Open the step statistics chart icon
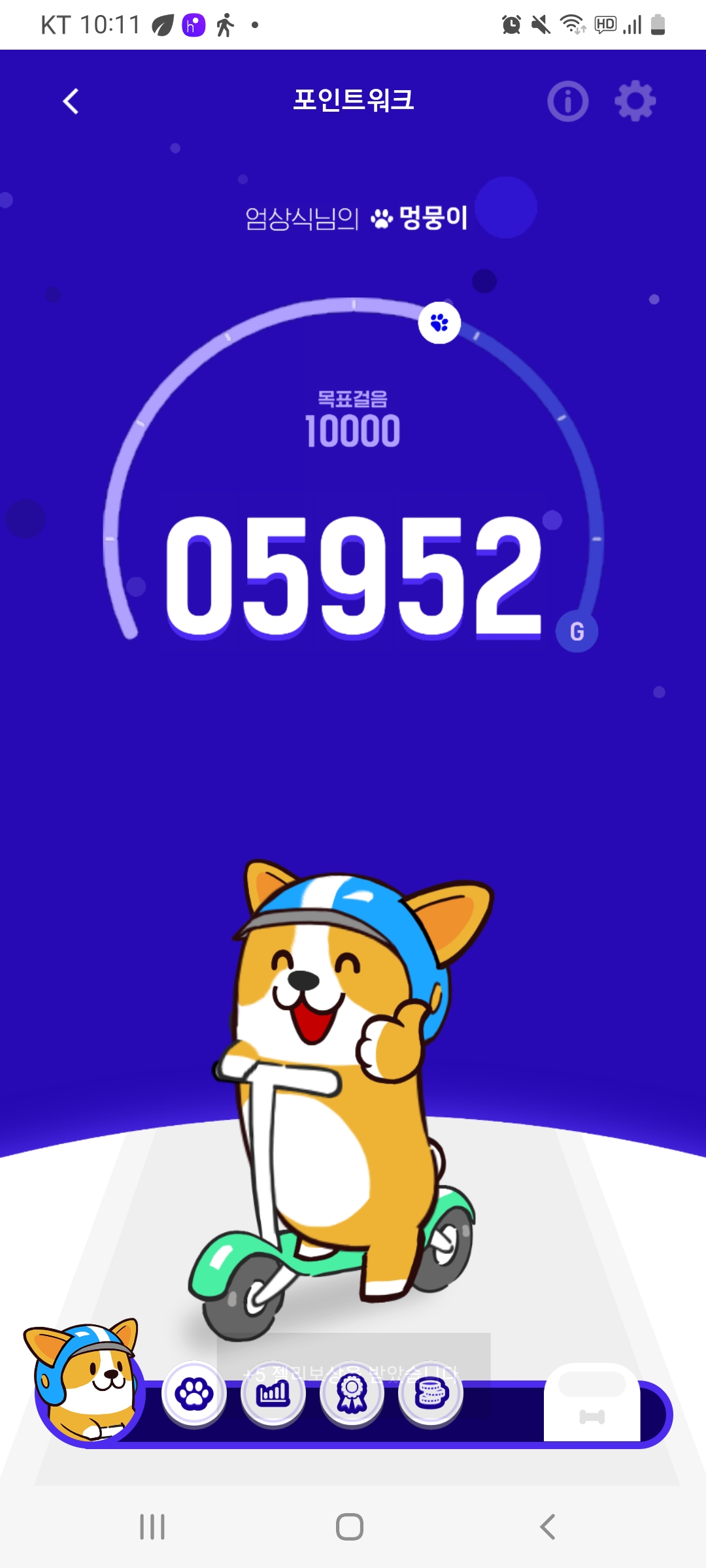The height and width of the screenshot is (1568, 706). pyautogui.click(x=273, y=1394)
